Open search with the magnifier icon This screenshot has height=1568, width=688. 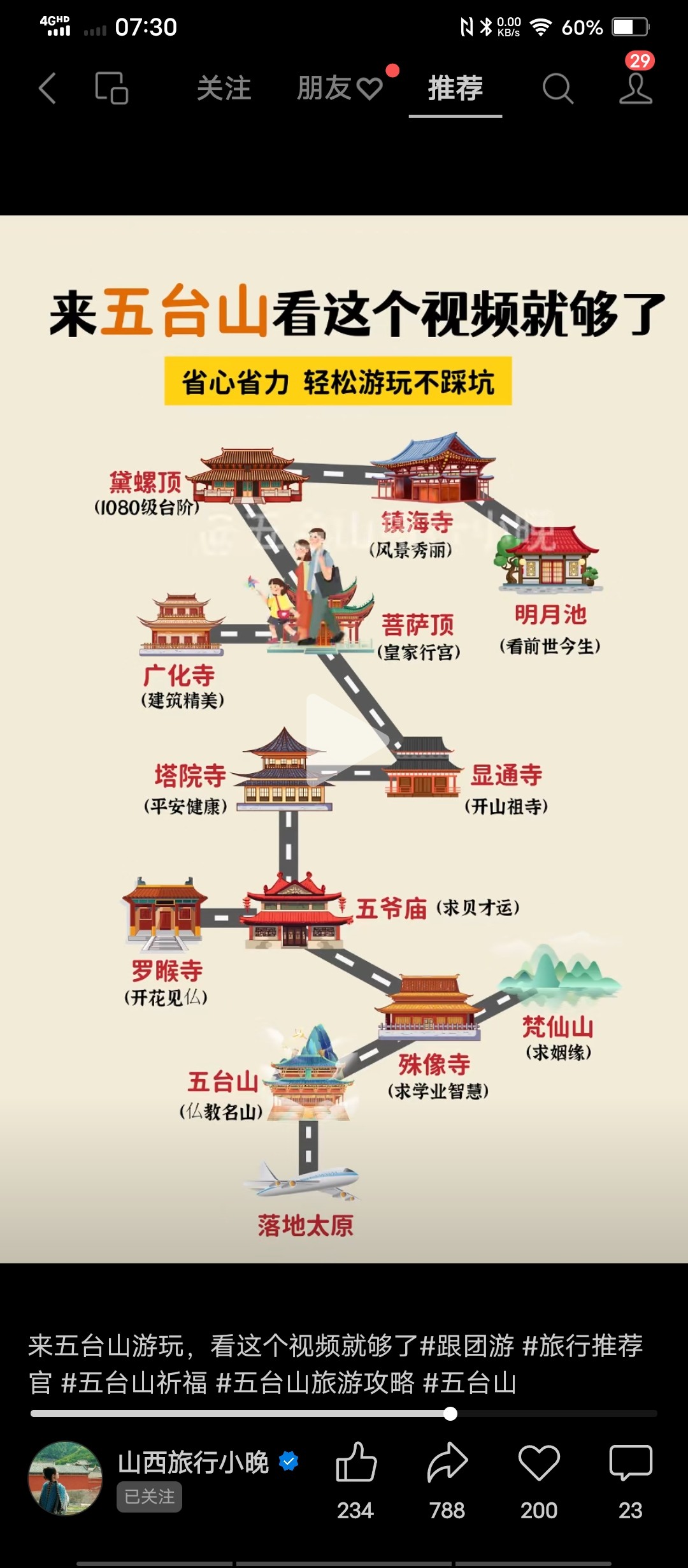point(558,88)
